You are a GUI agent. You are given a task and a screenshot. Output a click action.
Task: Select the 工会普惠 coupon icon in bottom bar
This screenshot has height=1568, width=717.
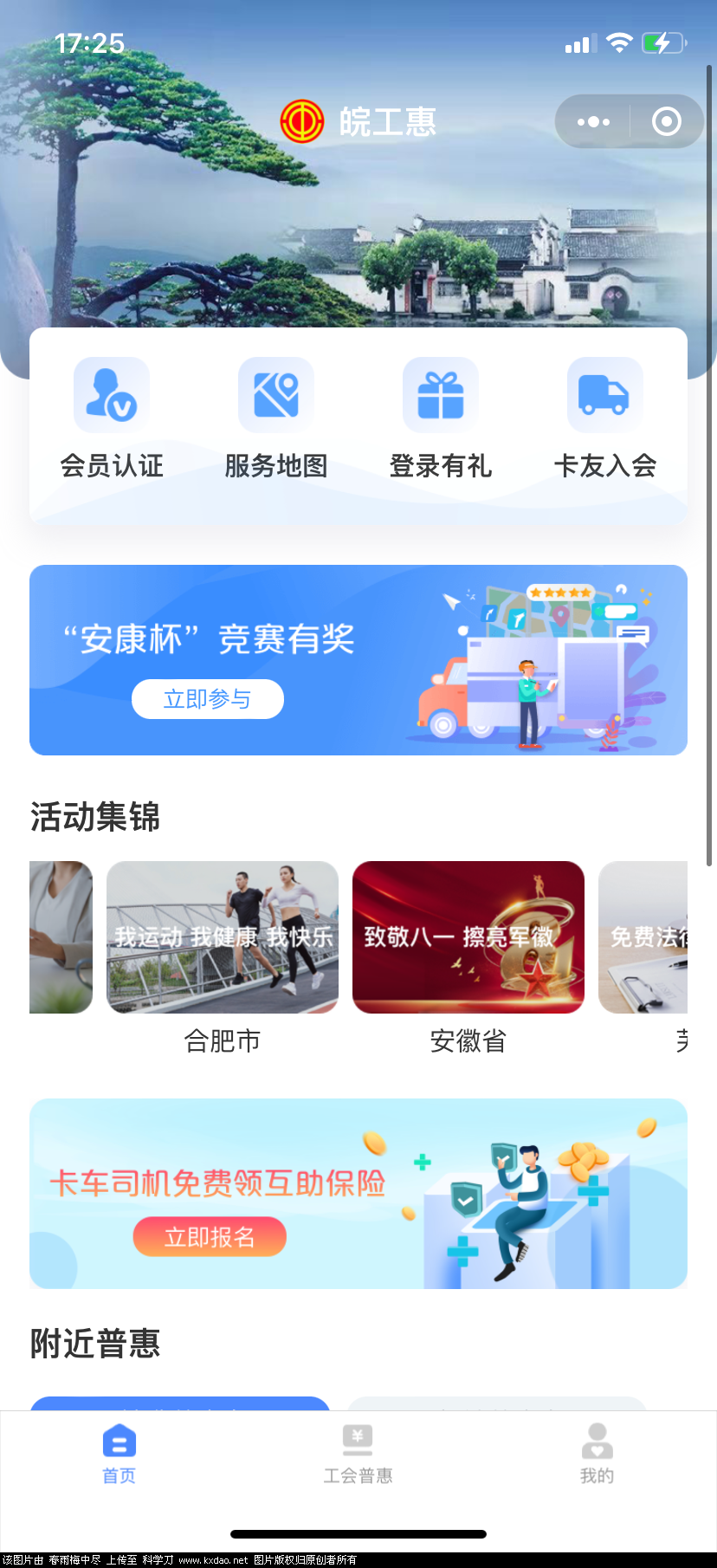coord(358,1438)
